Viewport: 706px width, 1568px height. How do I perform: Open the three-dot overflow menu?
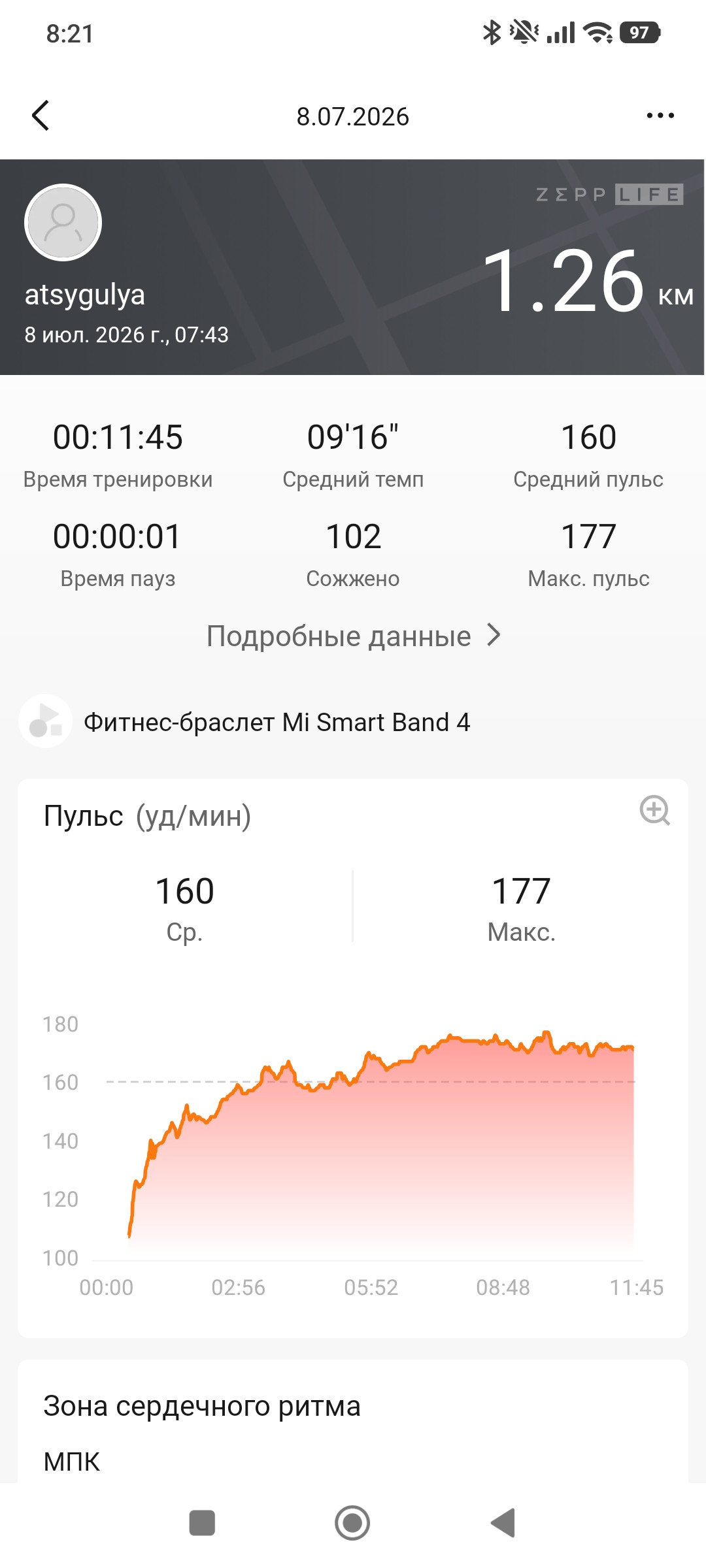tap(660, 116)
